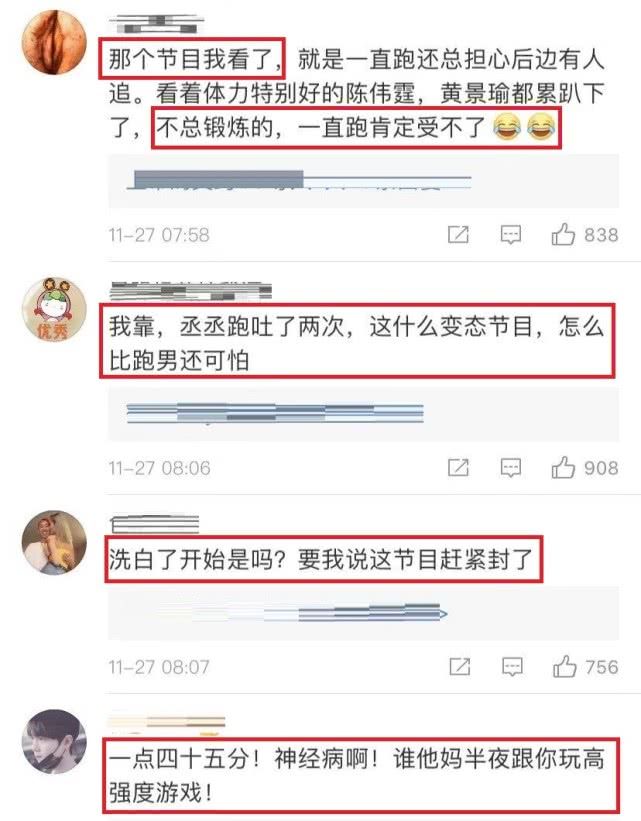The height and width of the screenshot is (821, 641).
Task: Repost the comment posted at 11-27 07:58
Action: (x=458, y=235)
